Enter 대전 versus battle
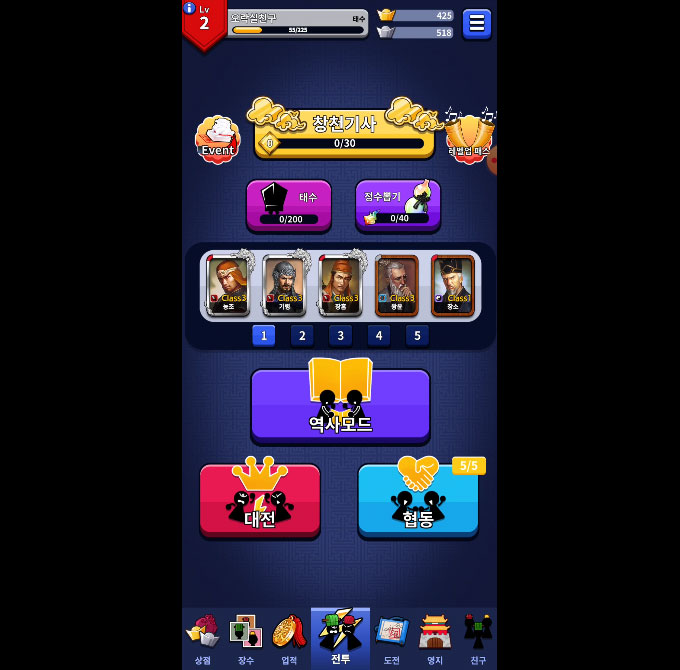 coord(260,500)
